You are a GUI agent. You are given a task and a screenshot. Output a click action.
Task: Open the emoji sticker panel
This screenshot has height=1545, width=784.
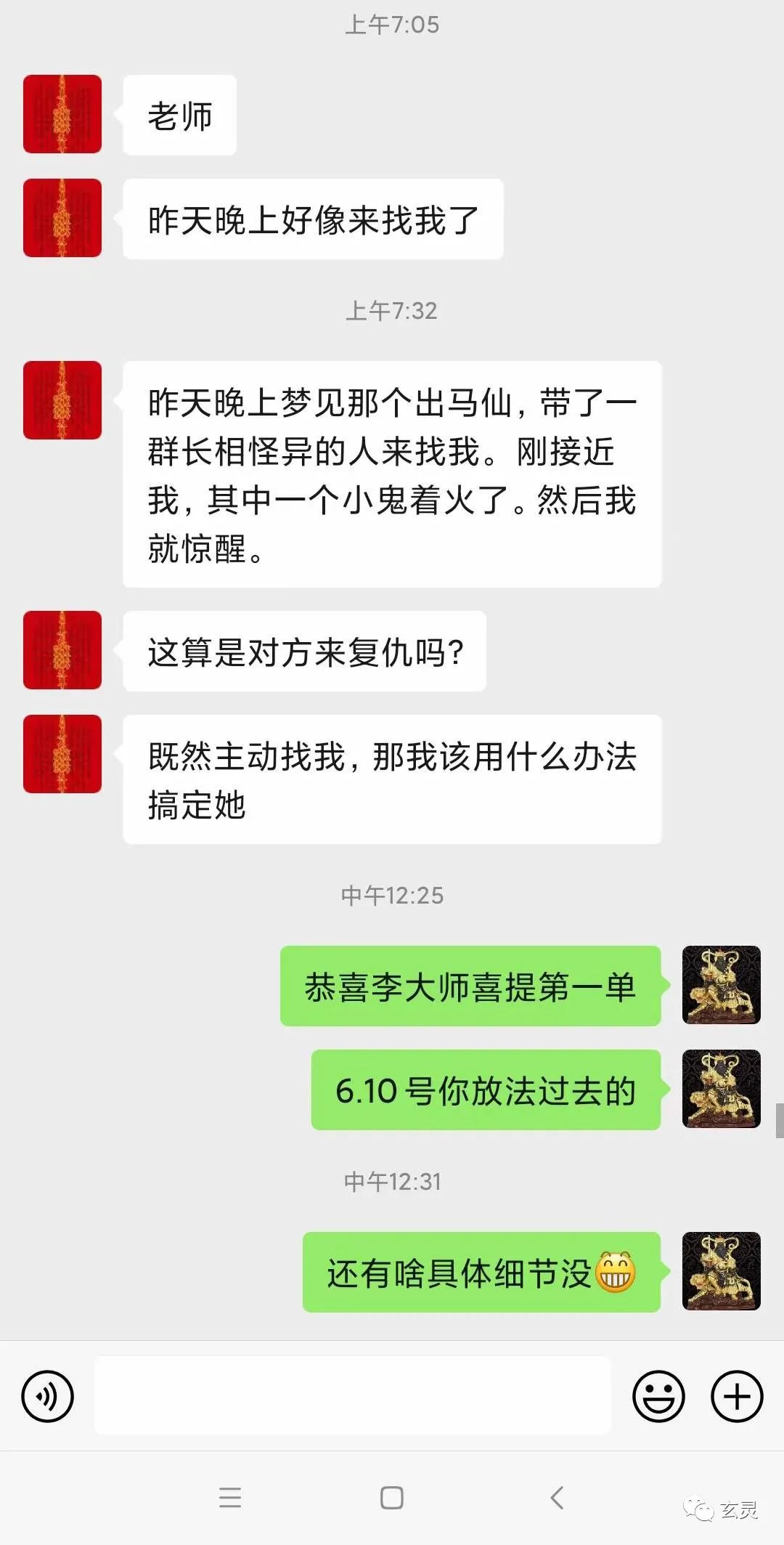pos(658,1396)
